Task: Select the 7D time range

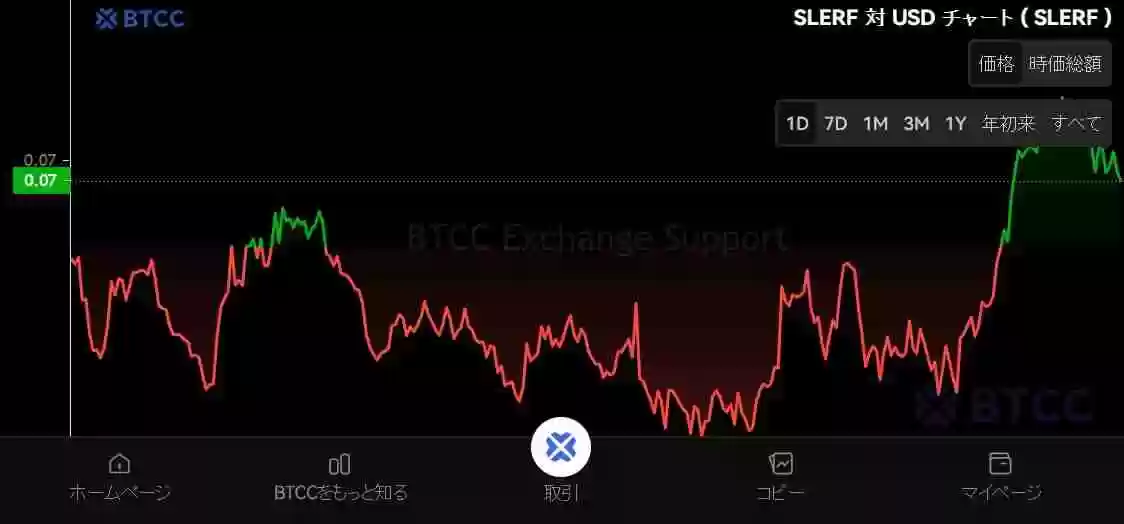Action: click(836, 124)
